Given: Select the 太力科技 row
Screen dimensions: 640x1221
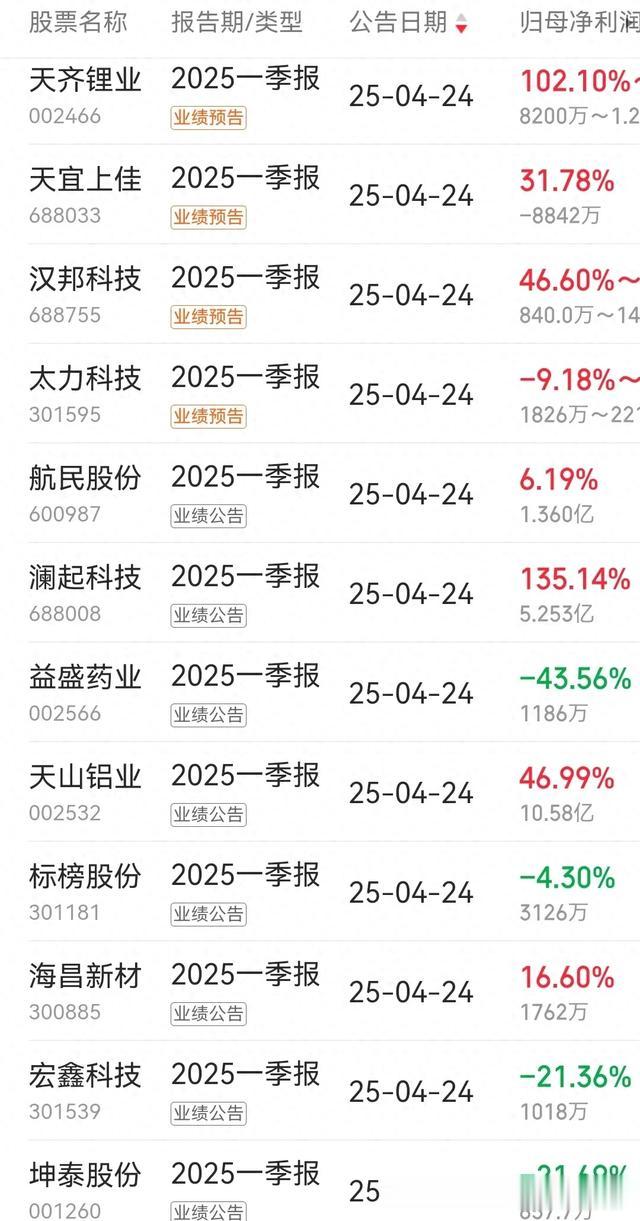Looking at the screenshot, I should (x=320, y=393).
